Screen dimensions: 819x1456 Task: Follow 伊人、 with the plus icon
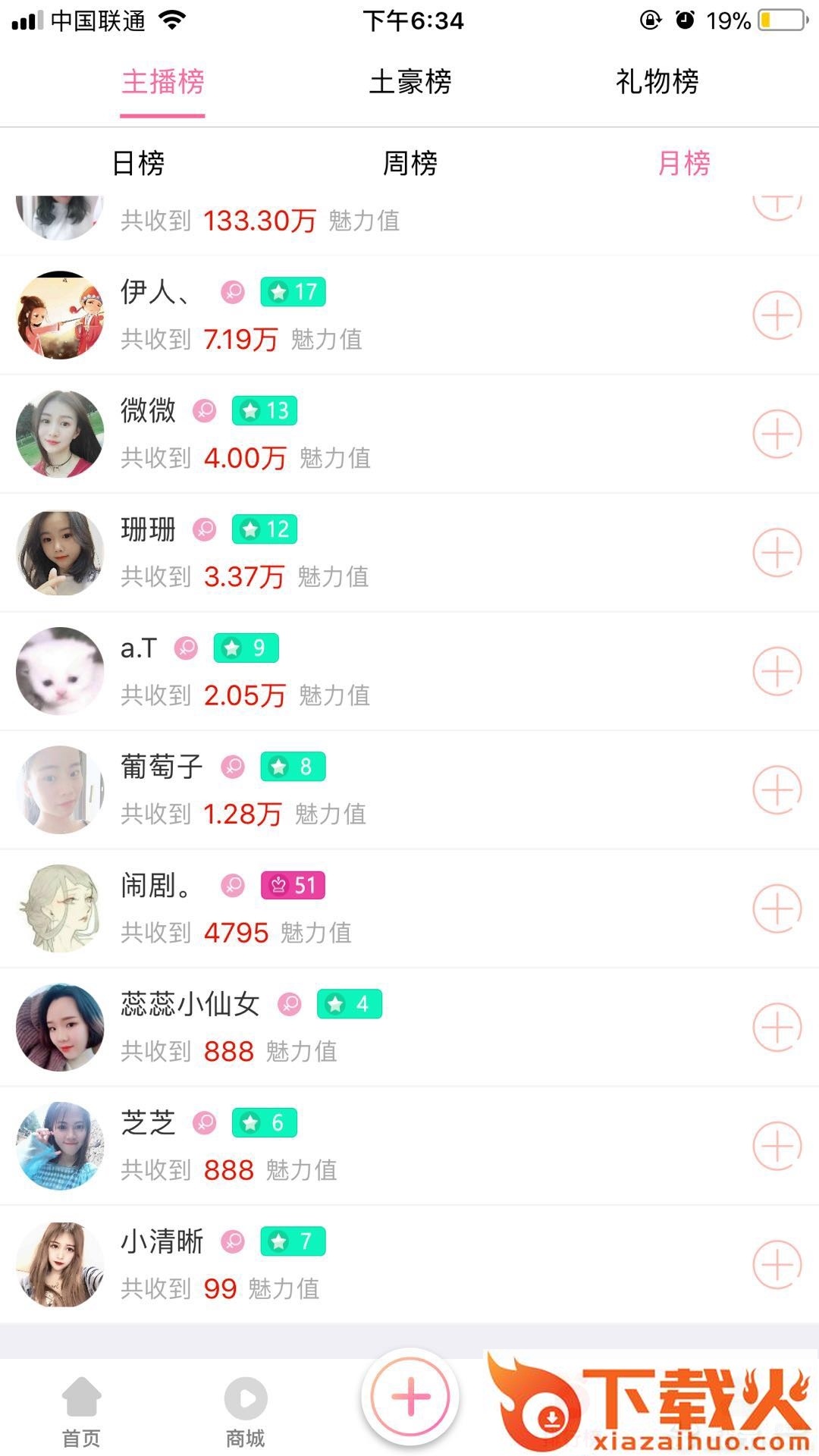[777, 315]
